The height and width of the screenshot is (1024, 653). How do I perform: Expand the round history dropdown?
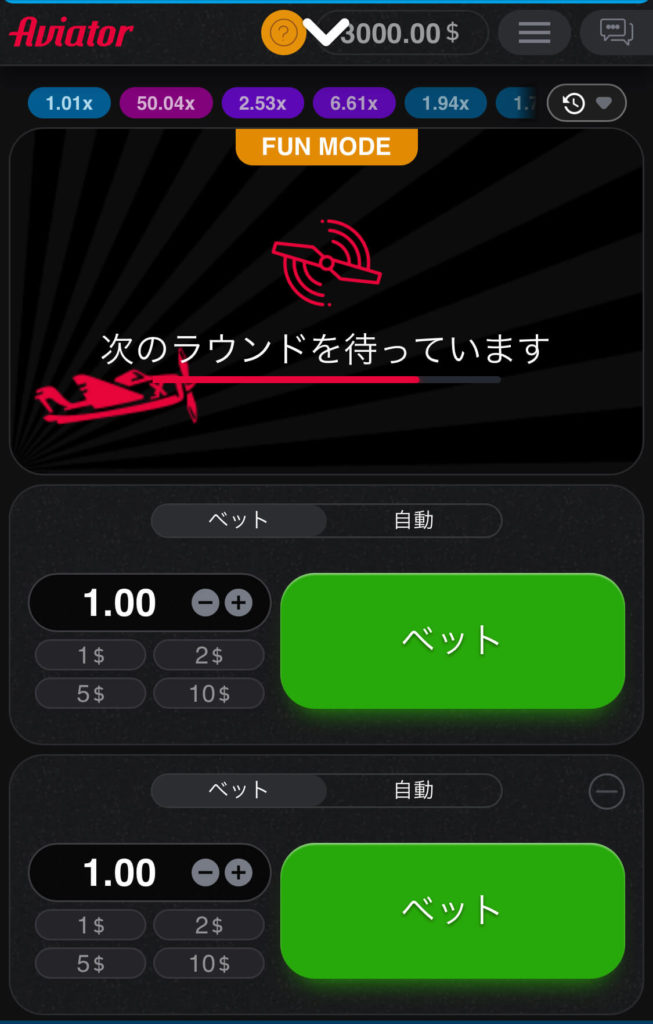586,103
